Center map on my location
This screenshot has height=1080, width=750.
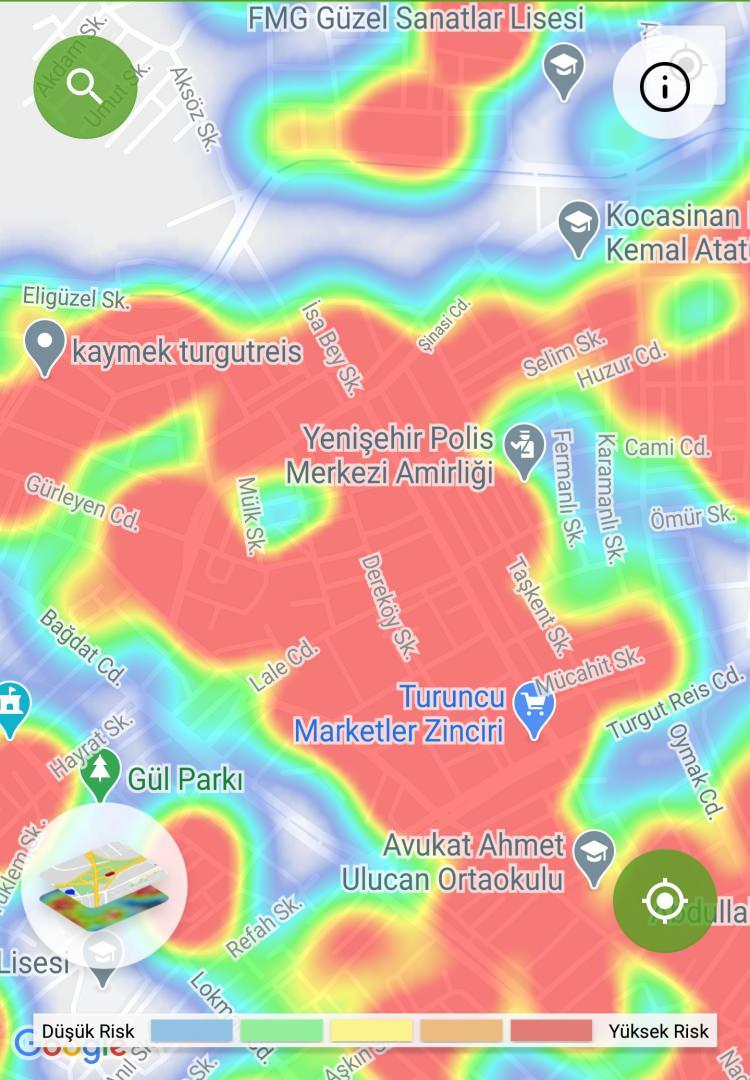point(665,900)
